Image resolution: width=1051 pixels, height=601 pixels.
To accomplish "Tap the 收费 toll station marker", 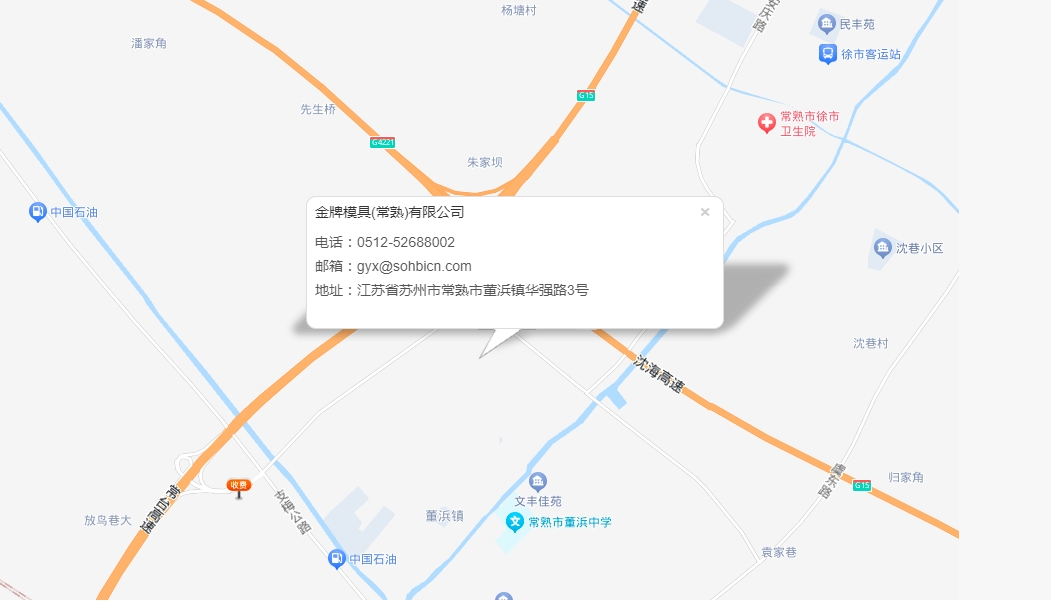I will pos(238,486).
